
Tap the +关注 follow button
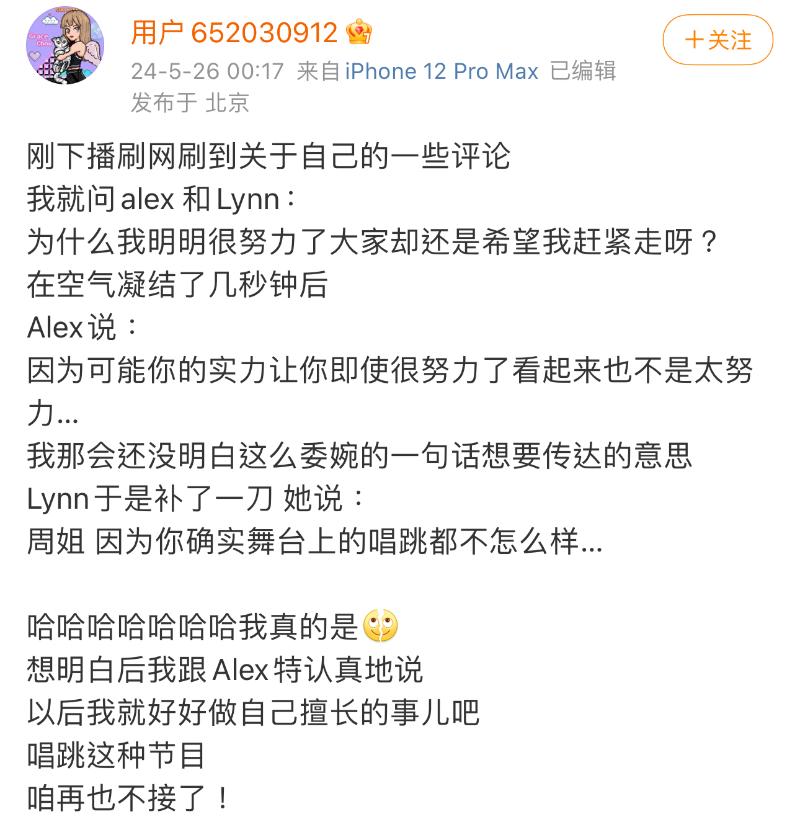[718, 40]
